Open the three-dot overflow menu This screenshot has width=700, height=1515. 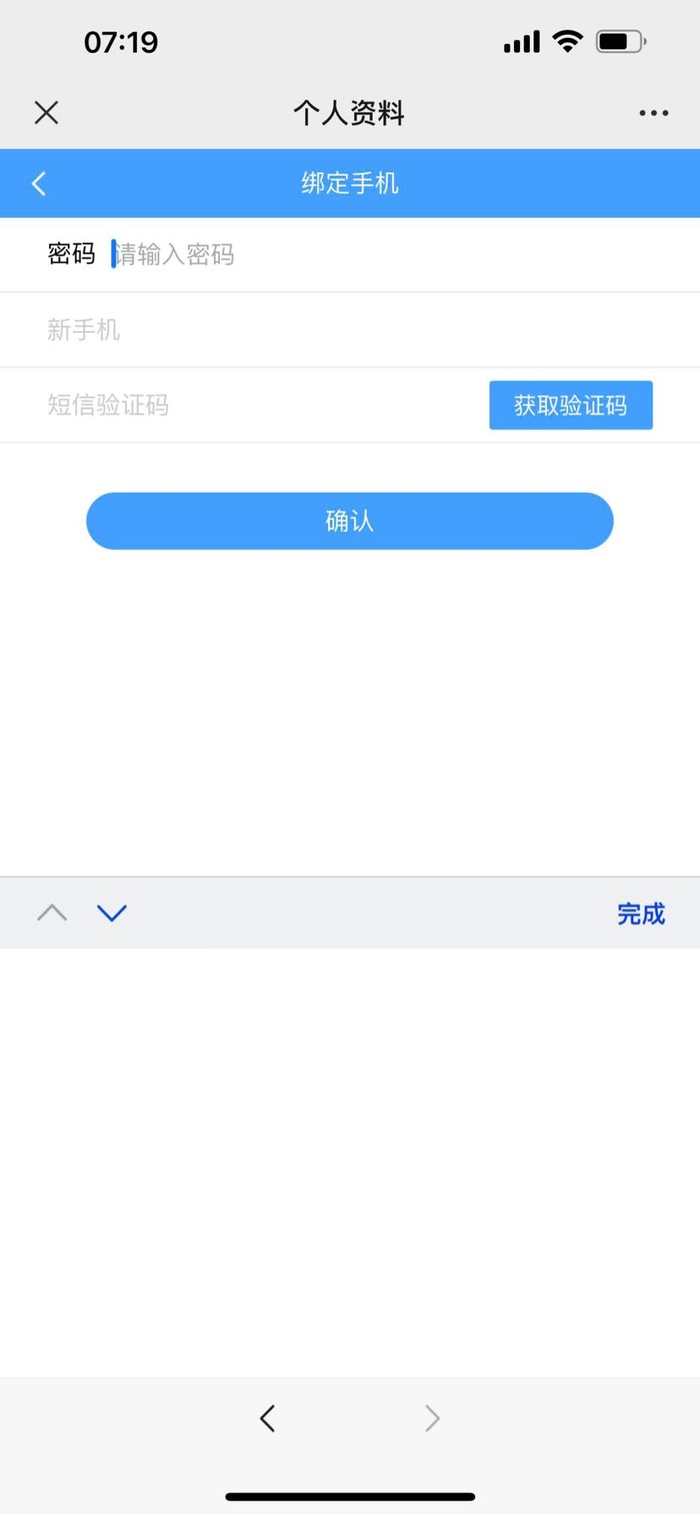(x=654, y=113)
